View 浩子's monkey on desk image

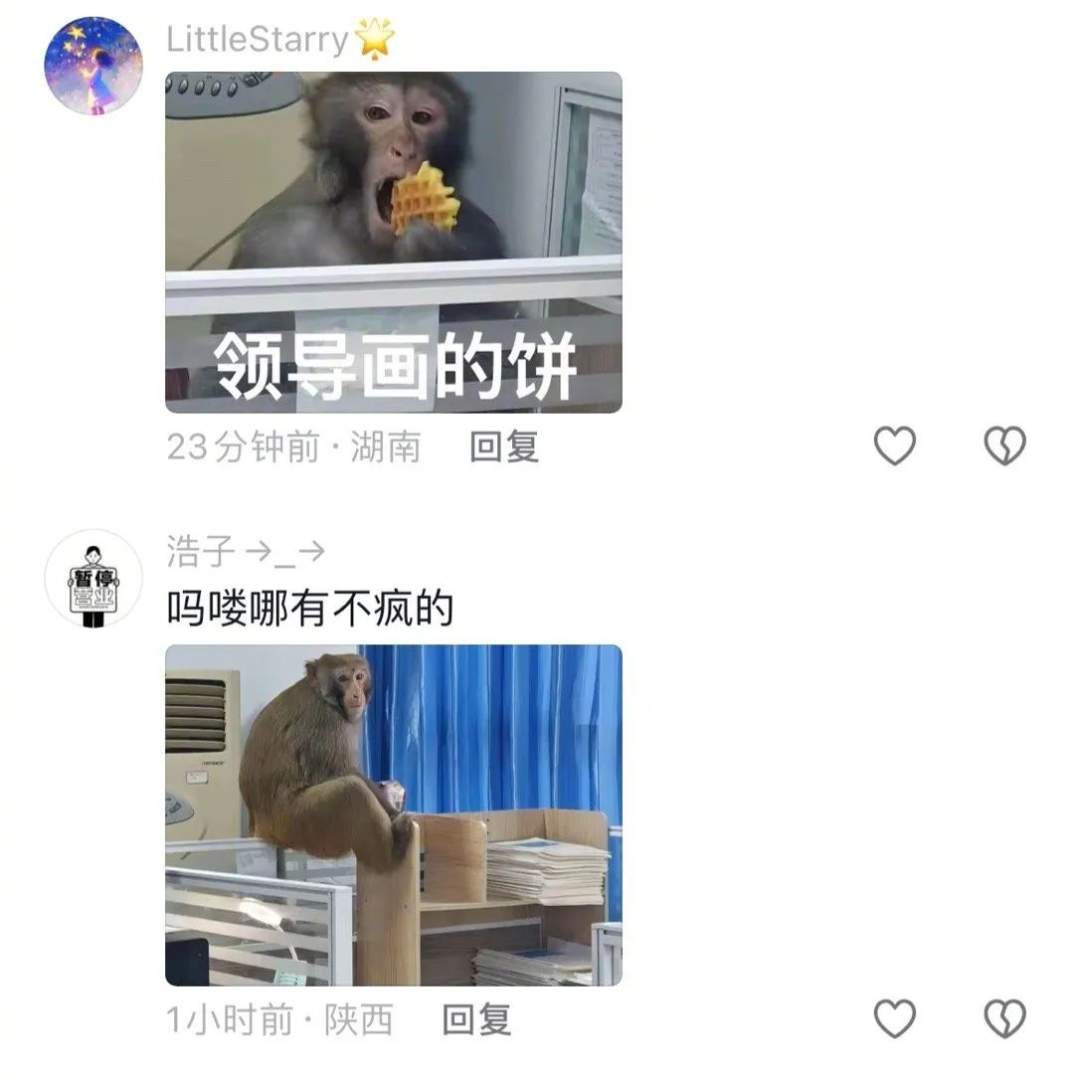click(x=393, y=815)
